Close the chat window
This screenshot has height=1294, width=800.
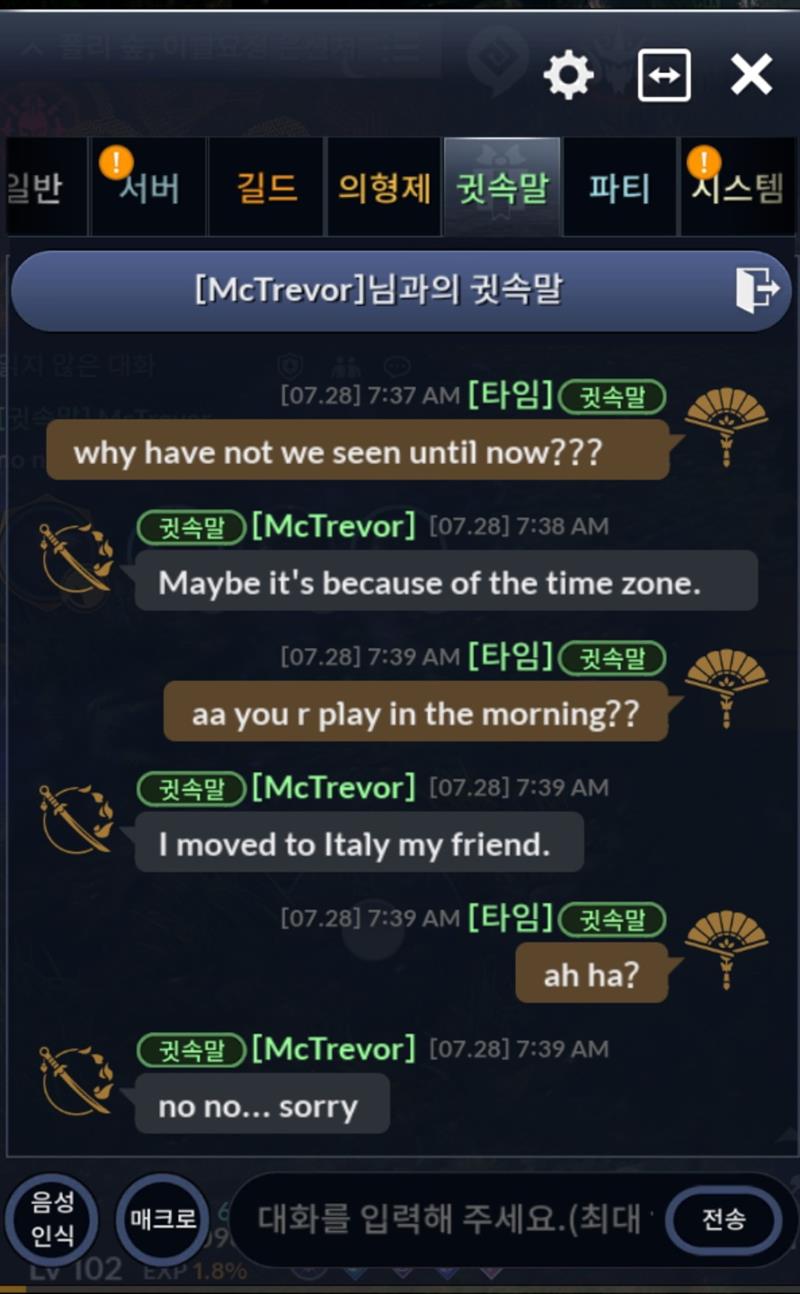coord(751,75)
